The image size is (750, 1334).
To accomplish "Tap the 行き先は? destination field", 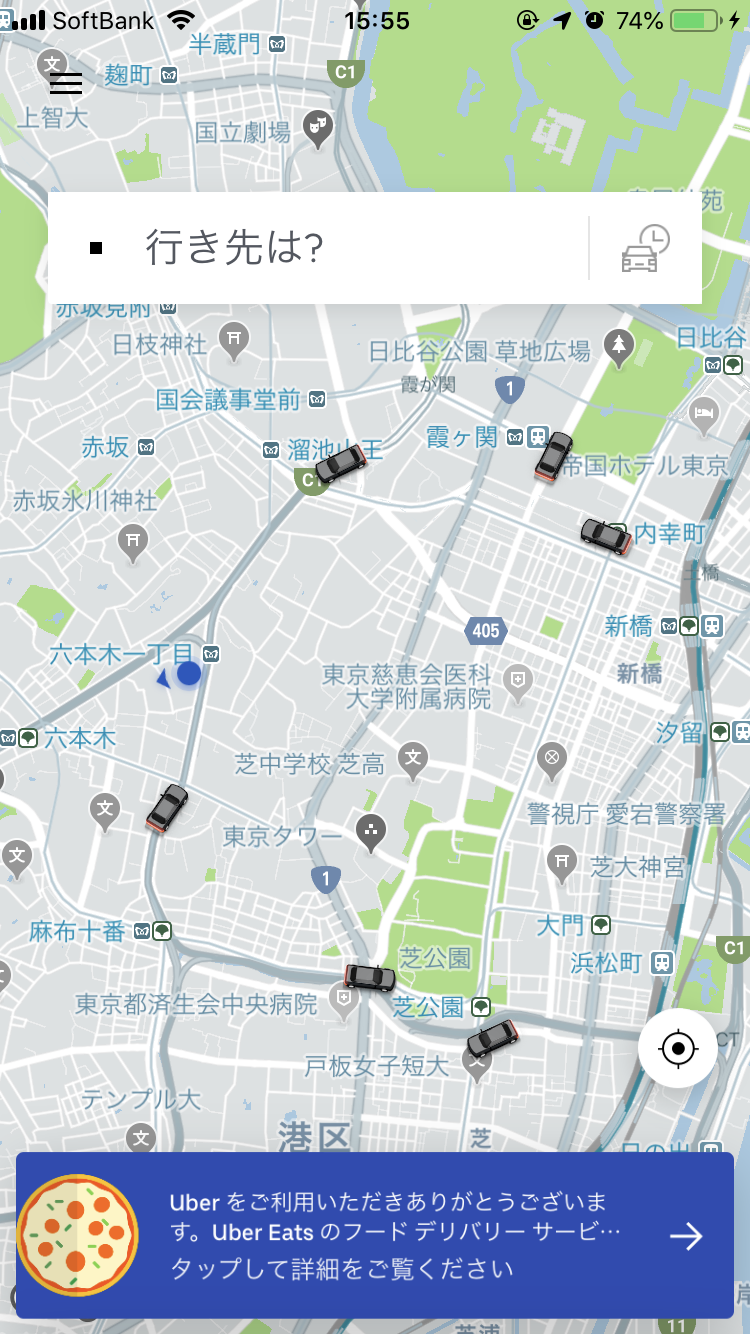I will tap(320, 248).
